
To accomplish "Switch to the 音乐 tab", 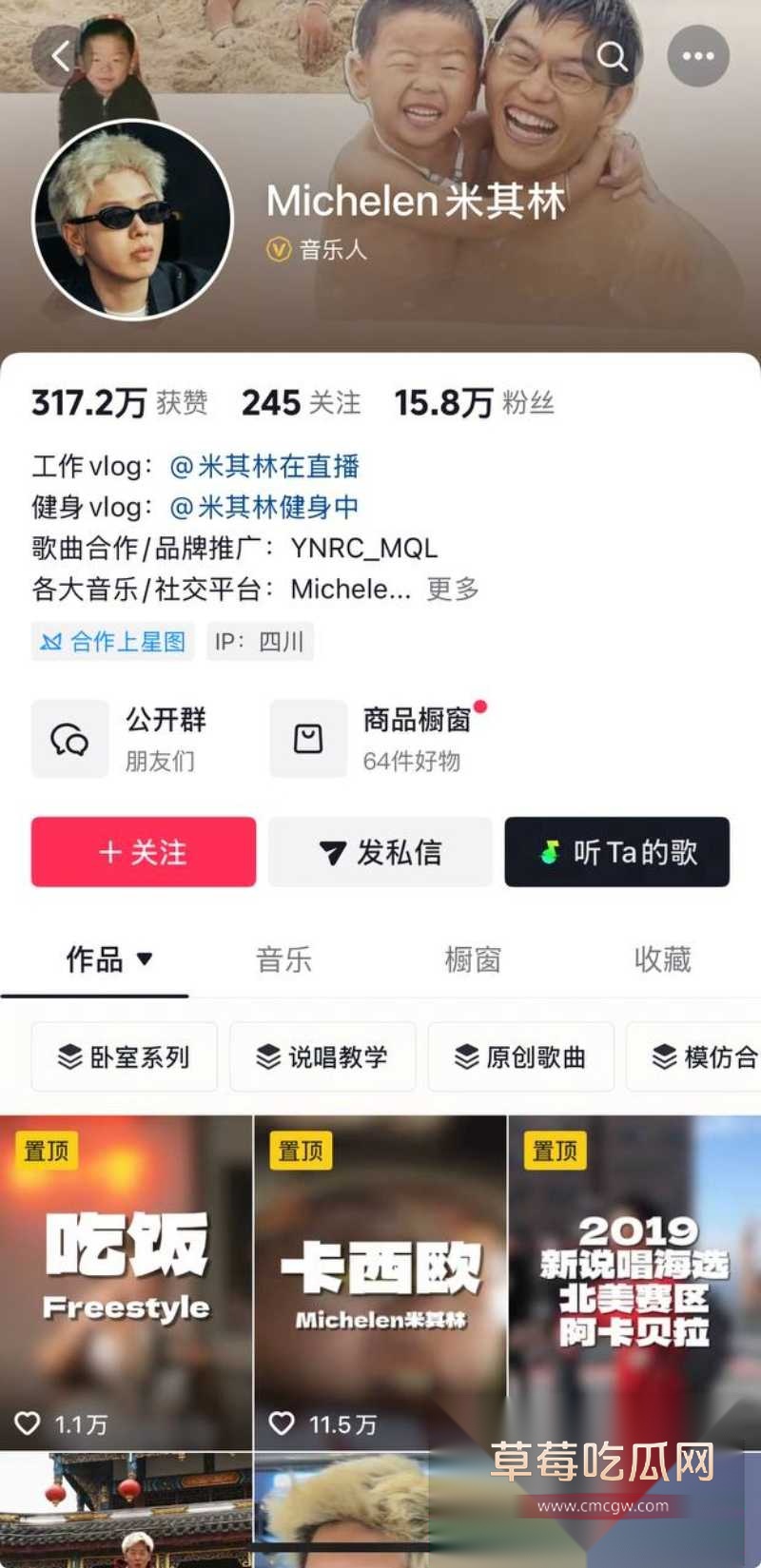I will click(283, 959).
